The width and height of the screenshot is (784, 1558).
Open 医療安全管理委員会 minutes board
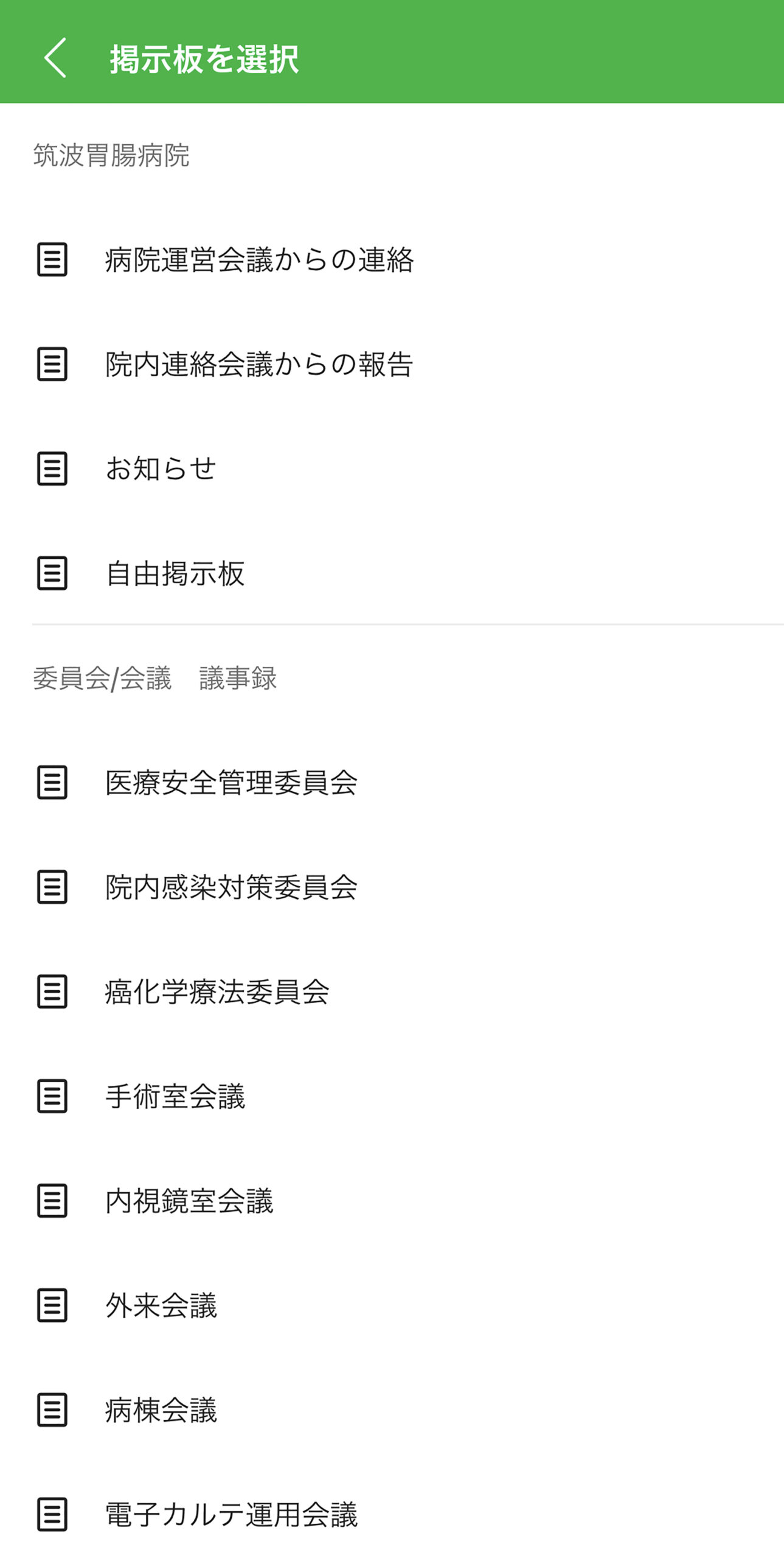pyautogui.click(x=231, y=783)
